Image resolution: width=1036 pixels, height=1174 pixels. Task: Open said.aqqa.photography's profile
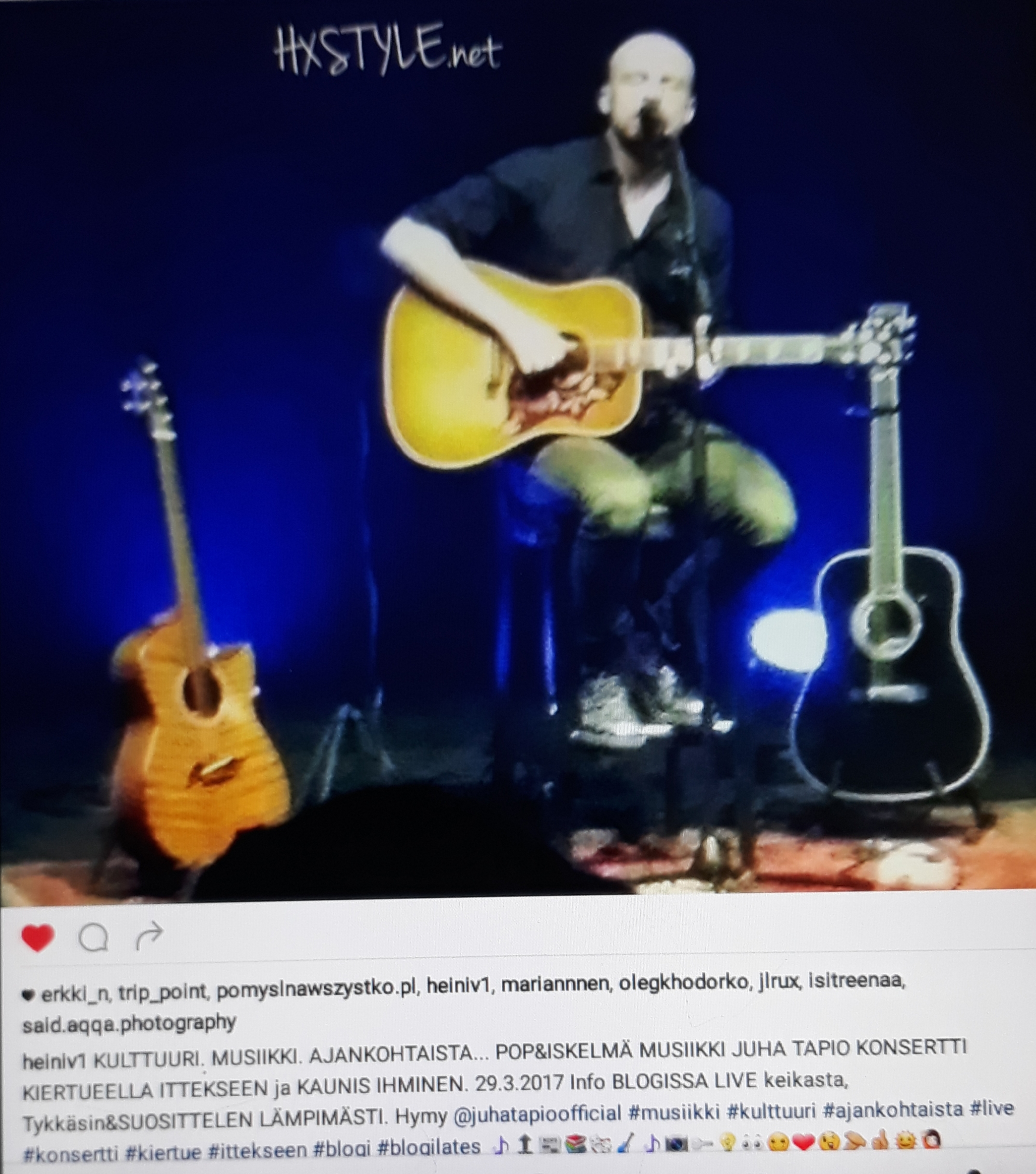click(129, 1023)
